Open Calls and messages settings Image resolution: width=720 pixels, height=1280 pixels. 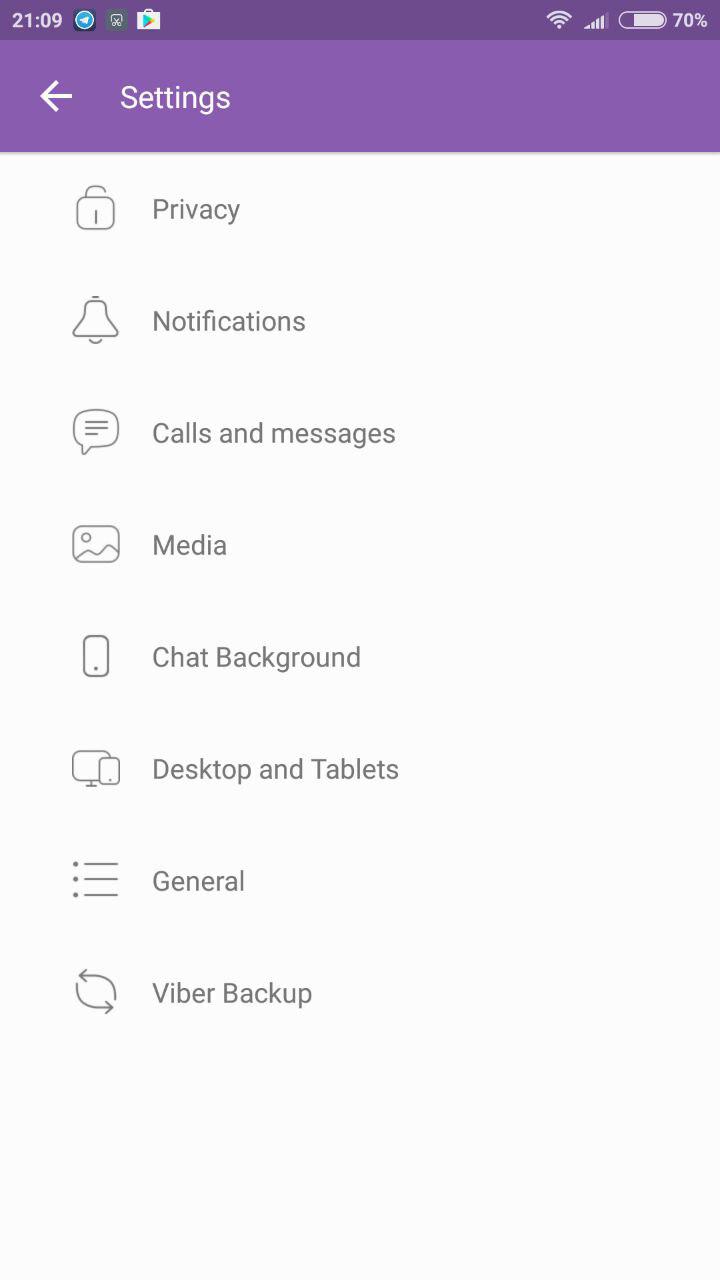(x=273, y=432)
